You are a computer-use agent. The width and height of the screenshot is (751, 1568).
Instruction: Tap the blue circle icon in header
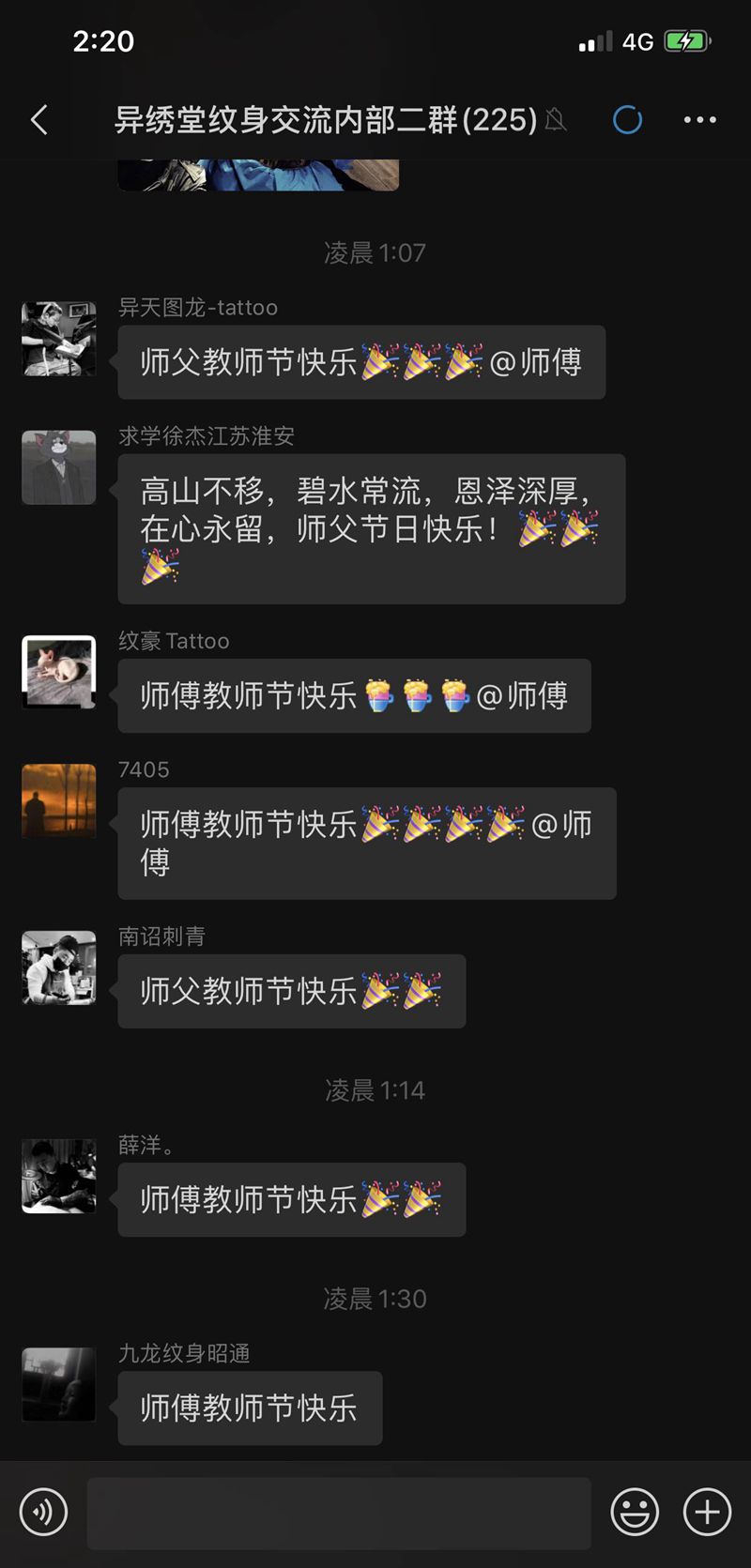(627, 120)
